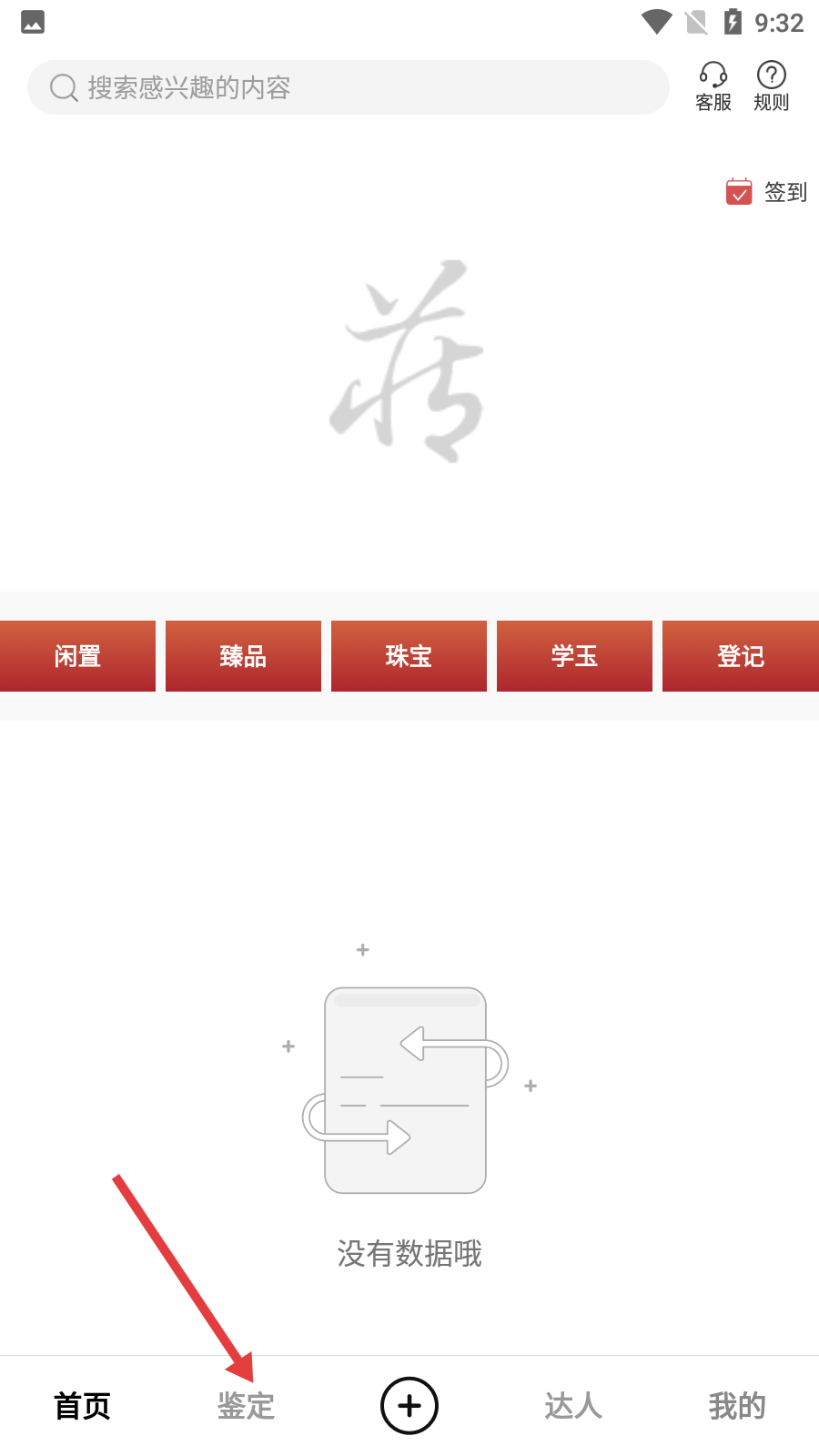Screen dimensions: 819x1456
Task: Open the 学玉 section
Action: tap(574, 656)
